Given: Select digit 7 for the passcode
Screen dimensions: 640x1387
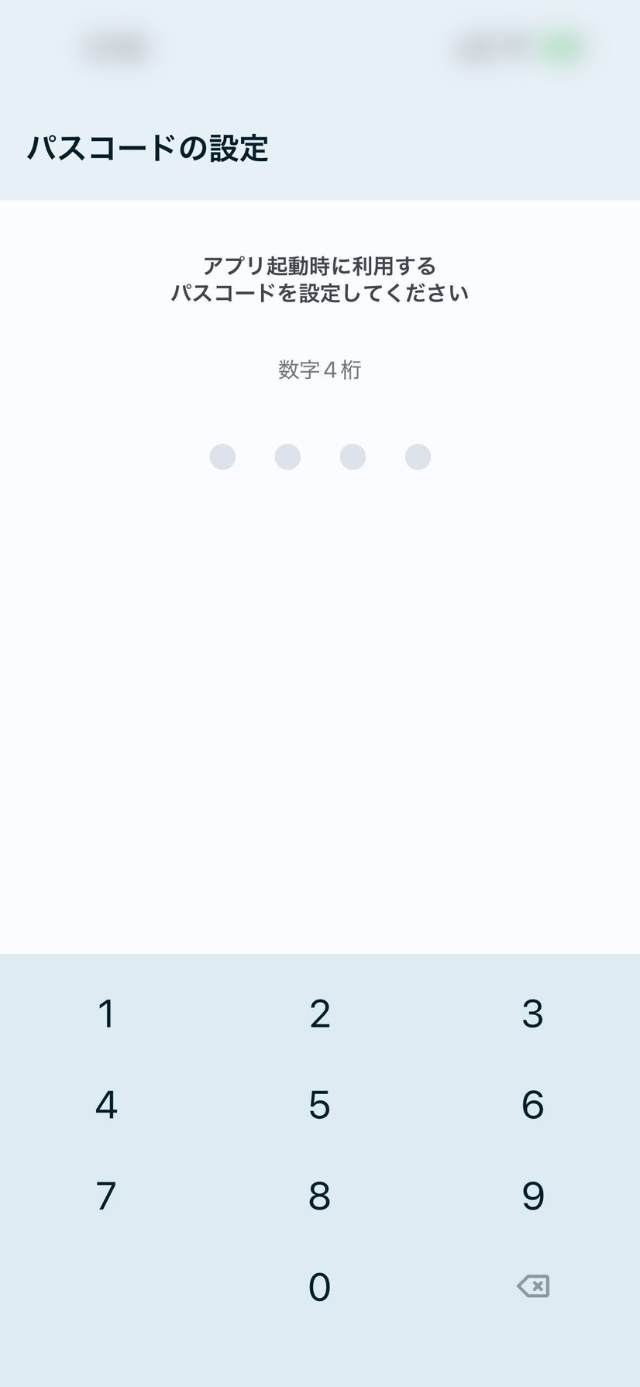Looking at the screenshot, I should coord(106,1196).
